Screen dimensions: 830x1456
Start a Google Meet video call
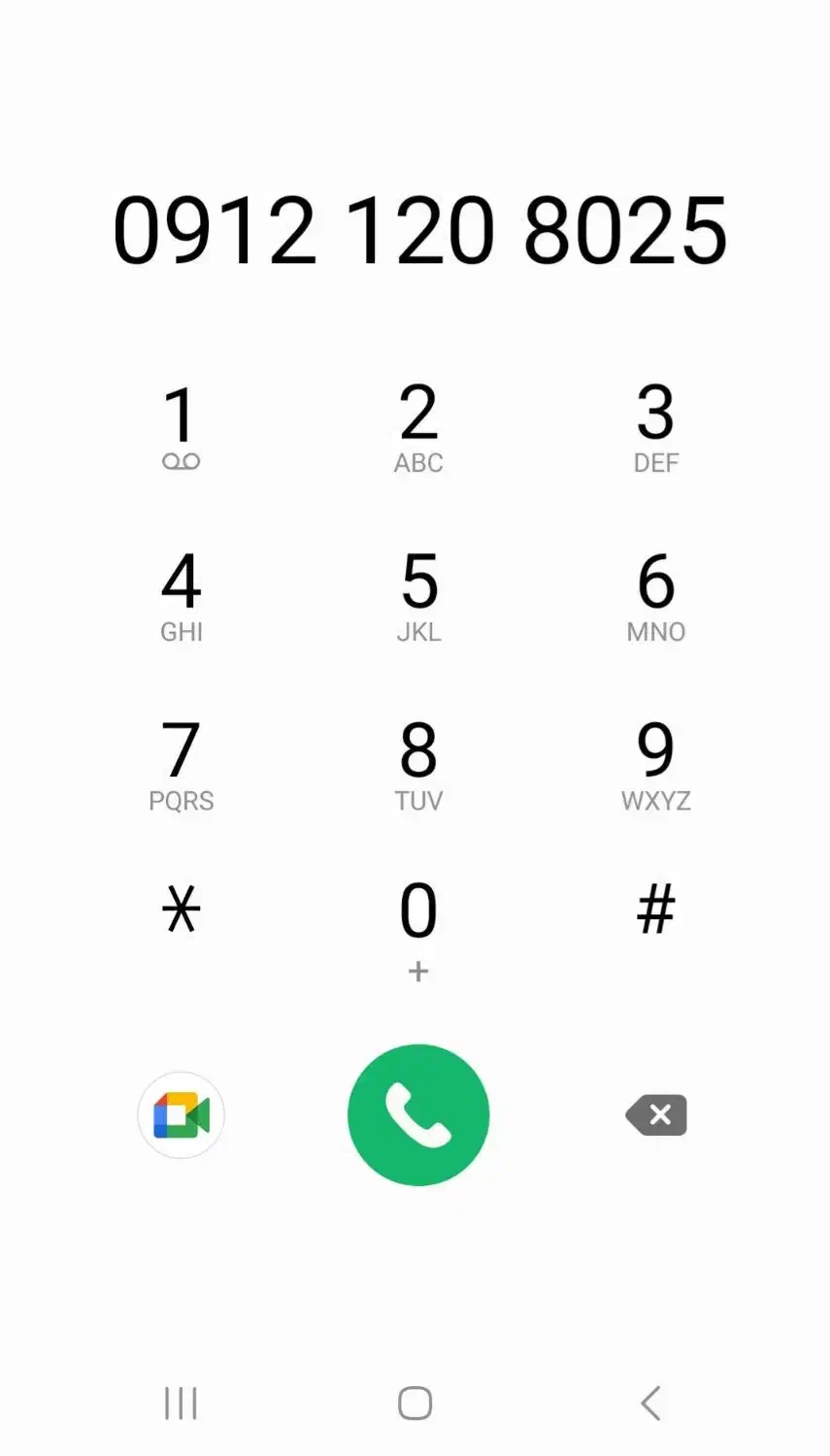(x=182, y=1115)
